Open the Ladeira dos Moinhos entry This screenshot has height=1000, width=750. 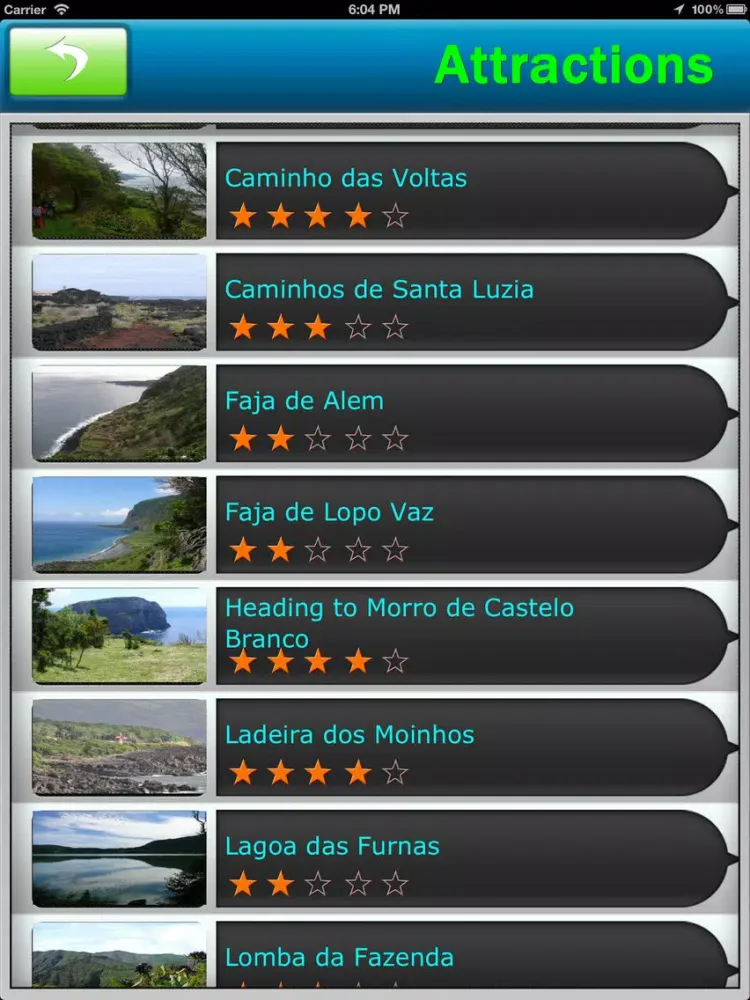(470, 747)
